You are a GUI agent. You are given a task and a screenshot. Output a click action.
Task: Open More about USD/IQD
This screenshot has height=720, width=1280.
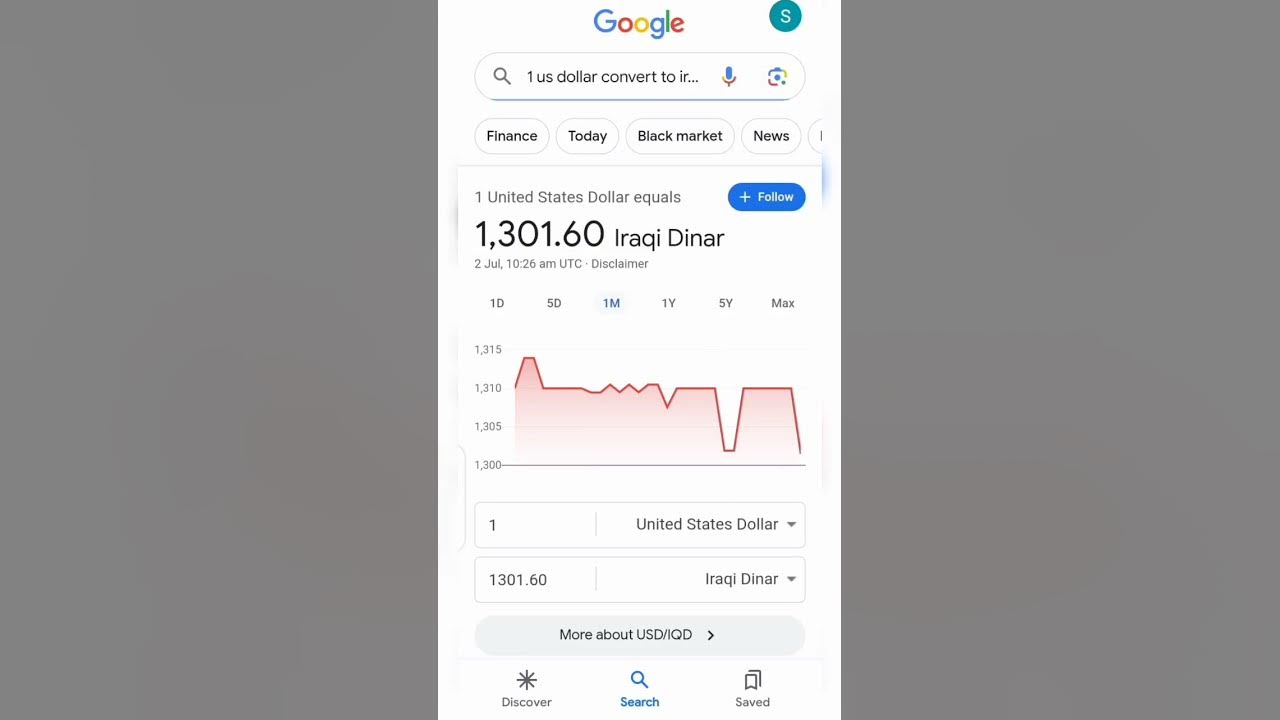(x=639, y=635)
